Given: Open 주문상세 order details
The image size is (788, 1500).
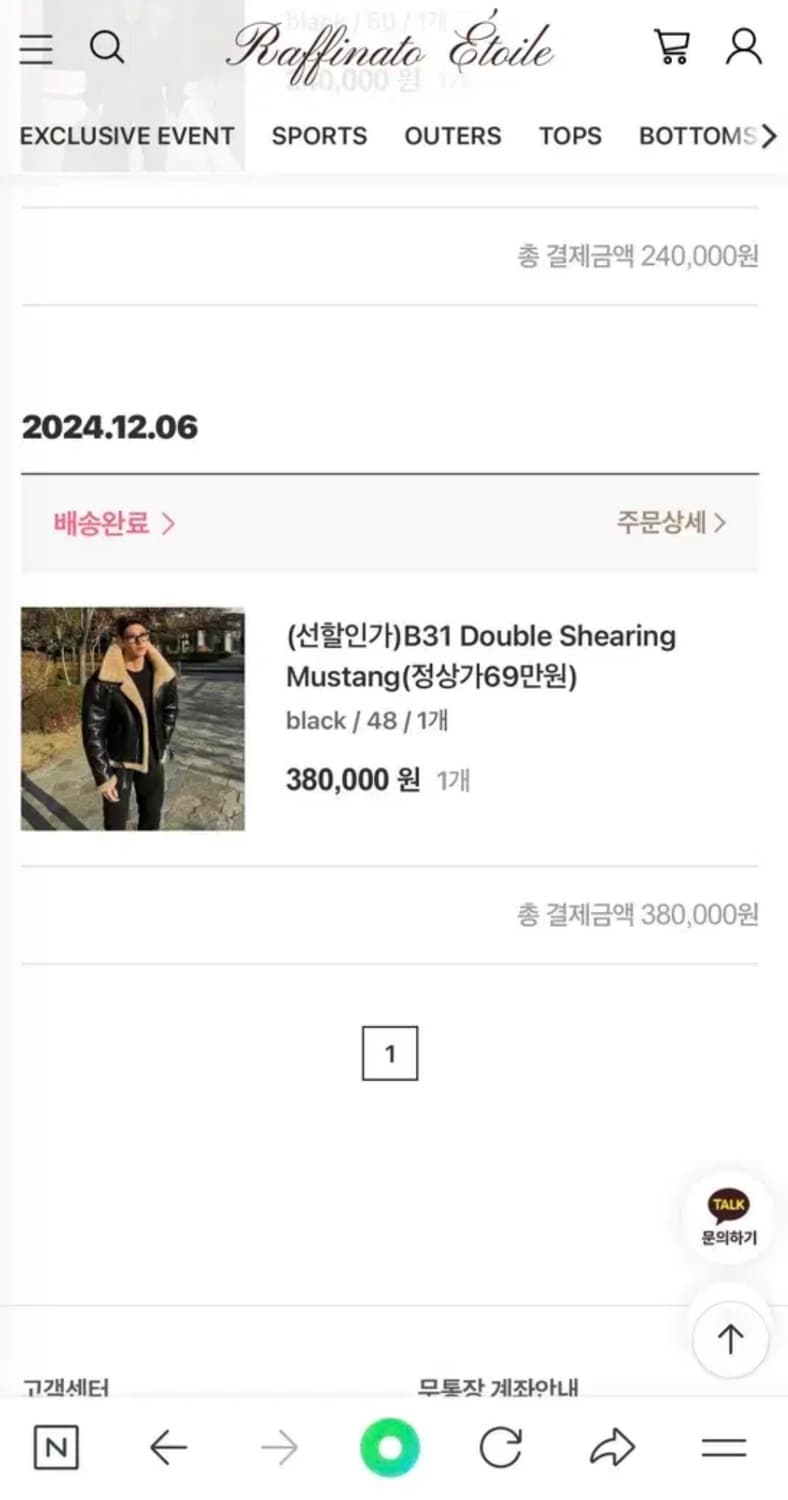Looking at the screenshot, I should pyautogui.click(x=673, y=522).
